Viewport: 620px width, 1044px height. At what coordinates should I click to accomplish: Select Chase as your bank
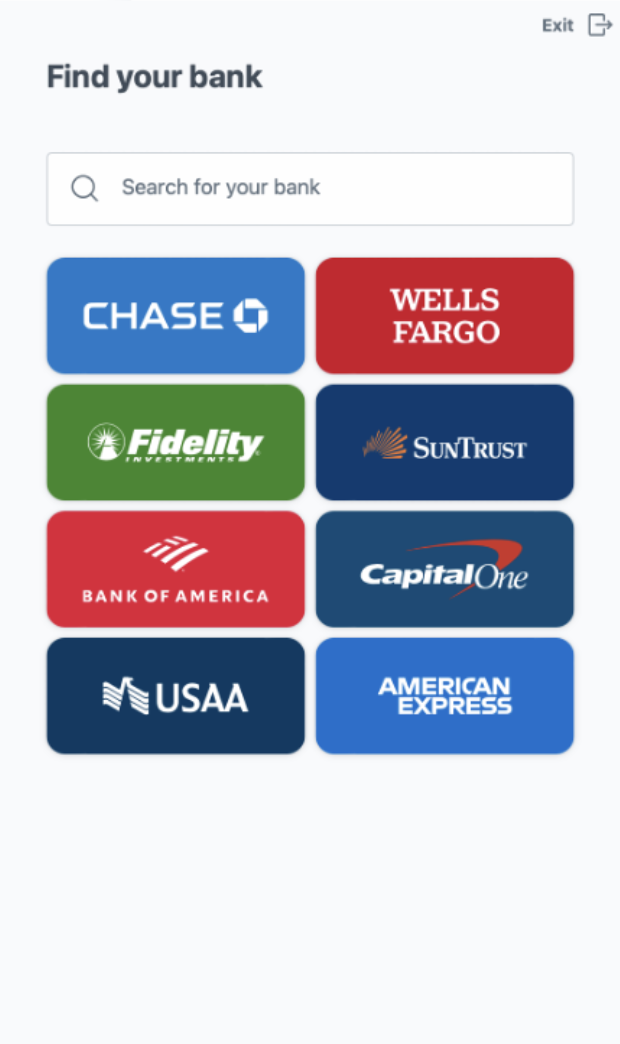pos(175,316)
